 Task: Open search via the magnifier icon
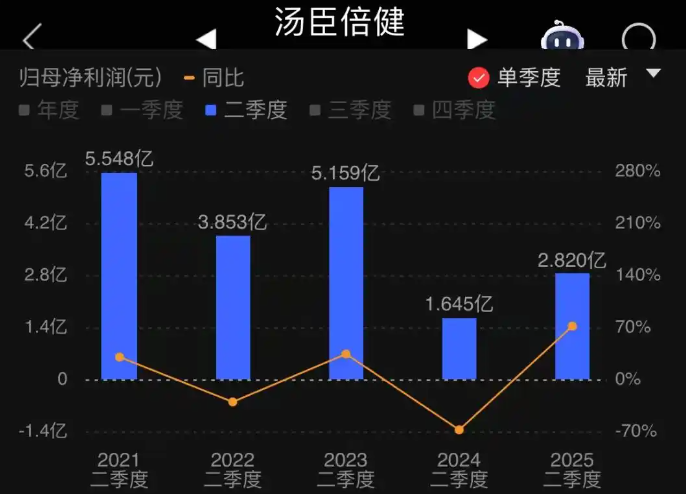click(638, 39)
